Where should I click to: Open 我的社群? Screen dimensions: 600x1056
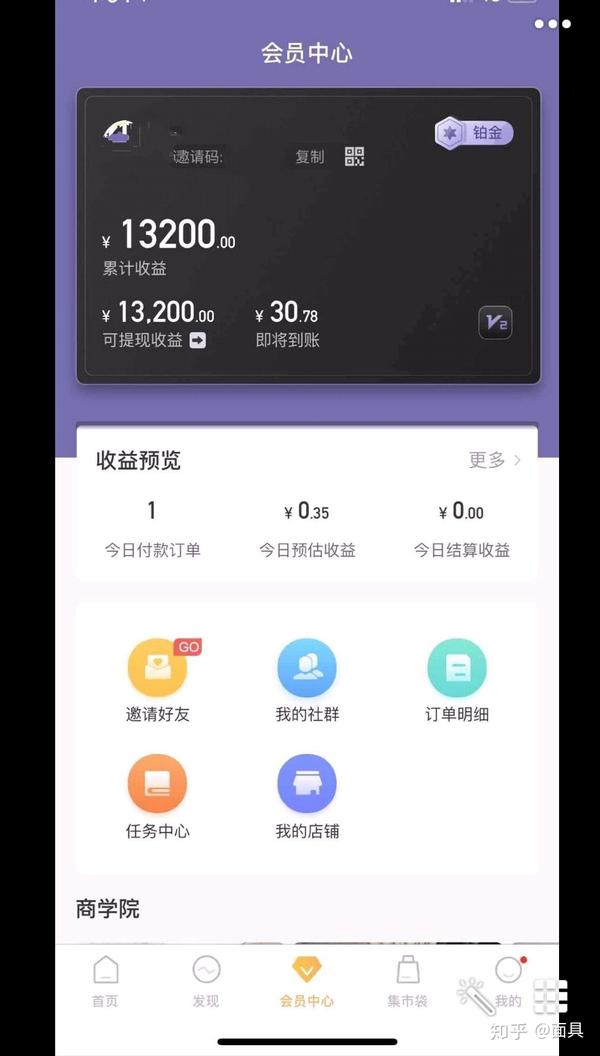pos(307,680)
